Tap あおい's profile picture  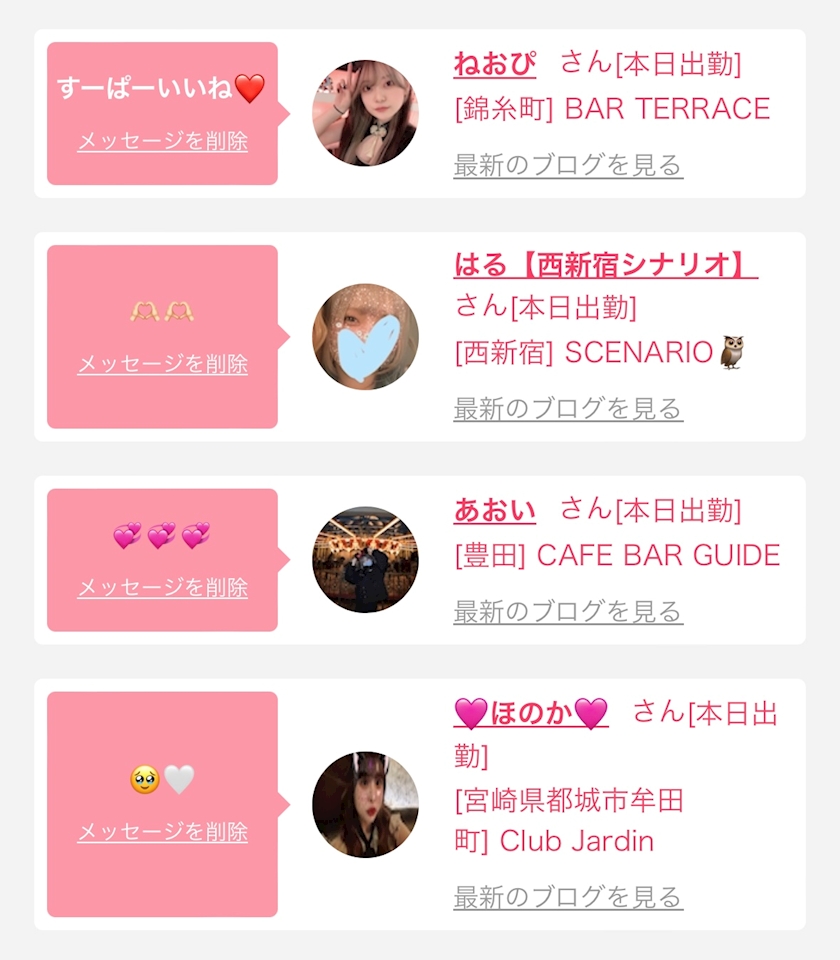(x=366, y=560)
